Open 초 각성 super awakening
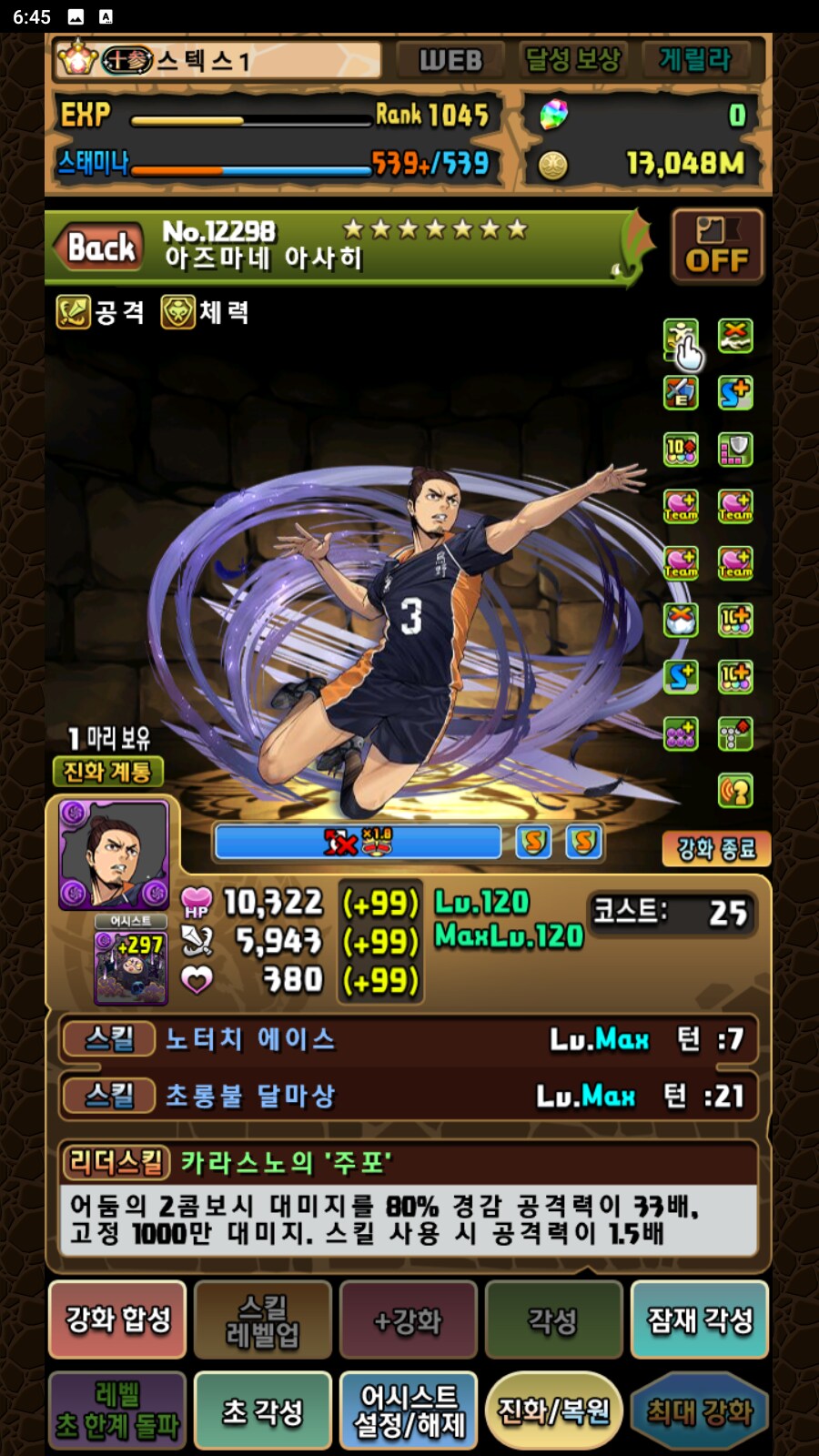819x1456 pixels. (x=263, y=1410)
